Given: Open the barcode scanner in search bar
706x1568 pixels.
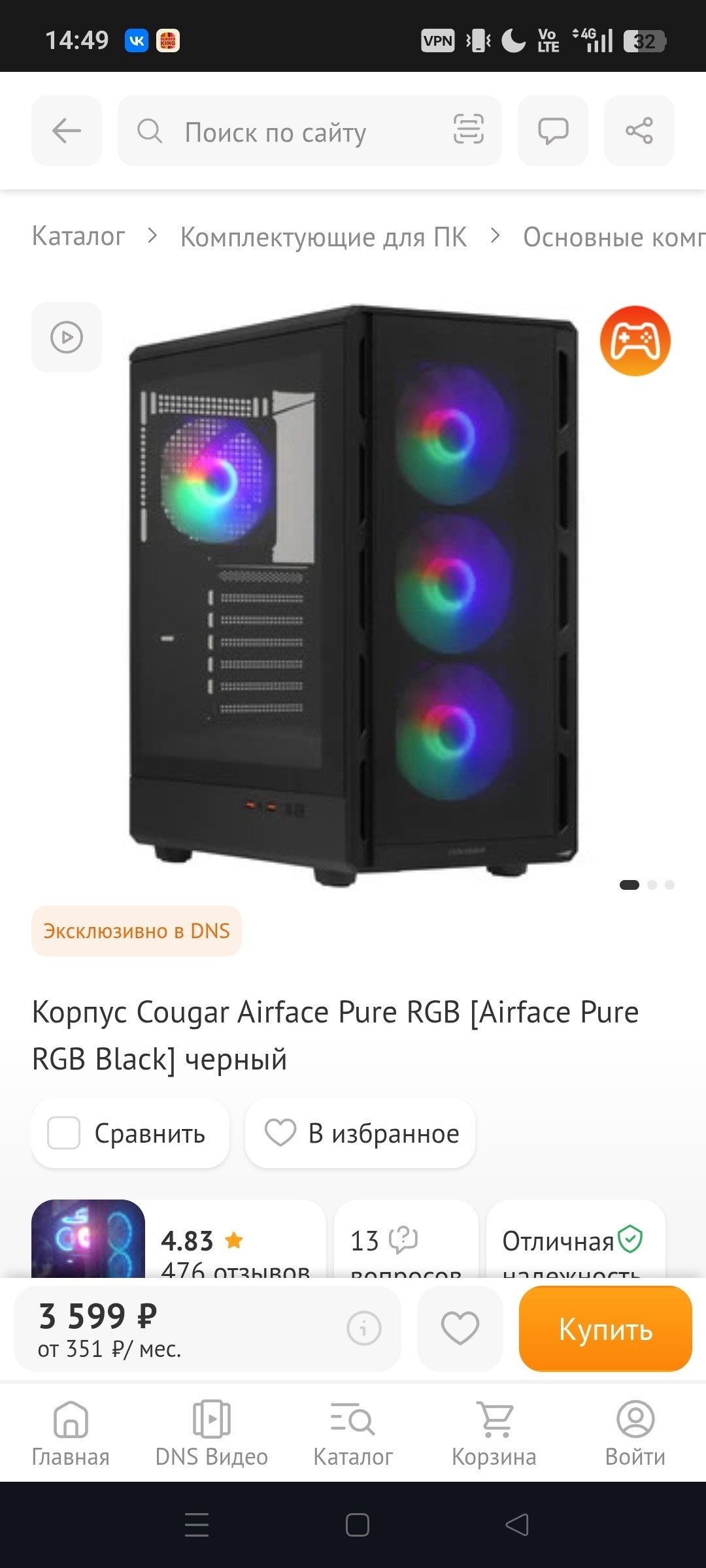Looking at the screenshot, I should pyautogui.click(x=469, y=129).
